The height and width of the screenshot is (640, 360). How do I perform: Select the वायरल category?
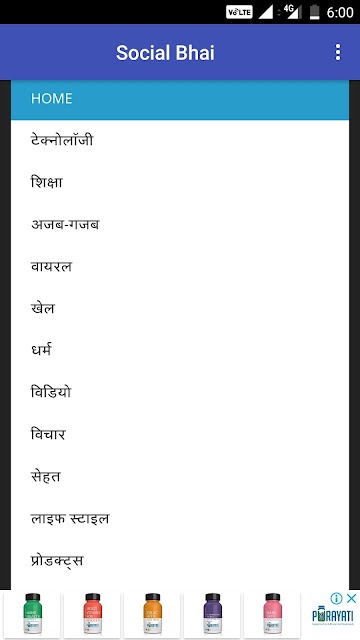coord(180,267)
